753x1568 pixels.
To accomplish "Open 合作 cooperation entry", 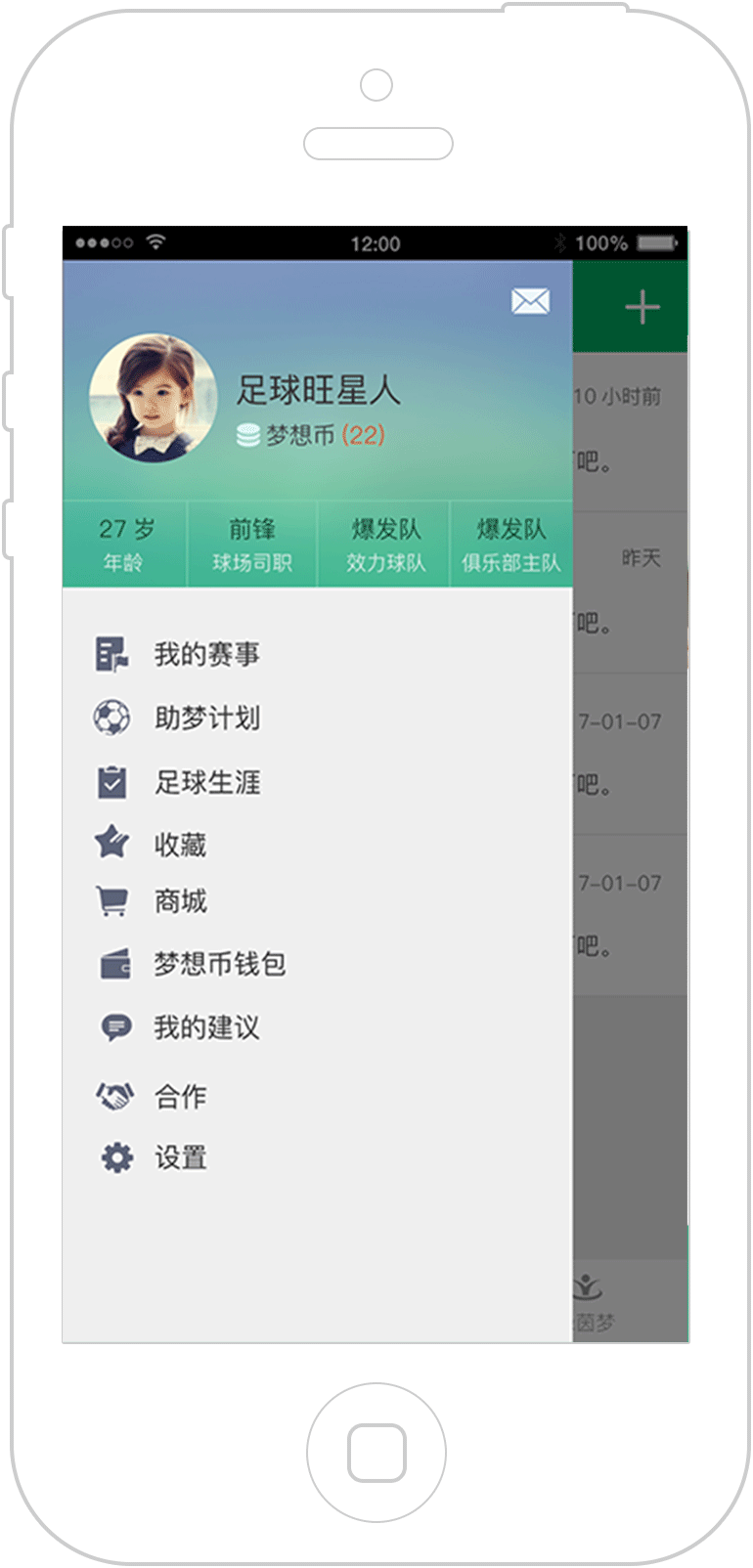I will click(x=317, y=1096).
